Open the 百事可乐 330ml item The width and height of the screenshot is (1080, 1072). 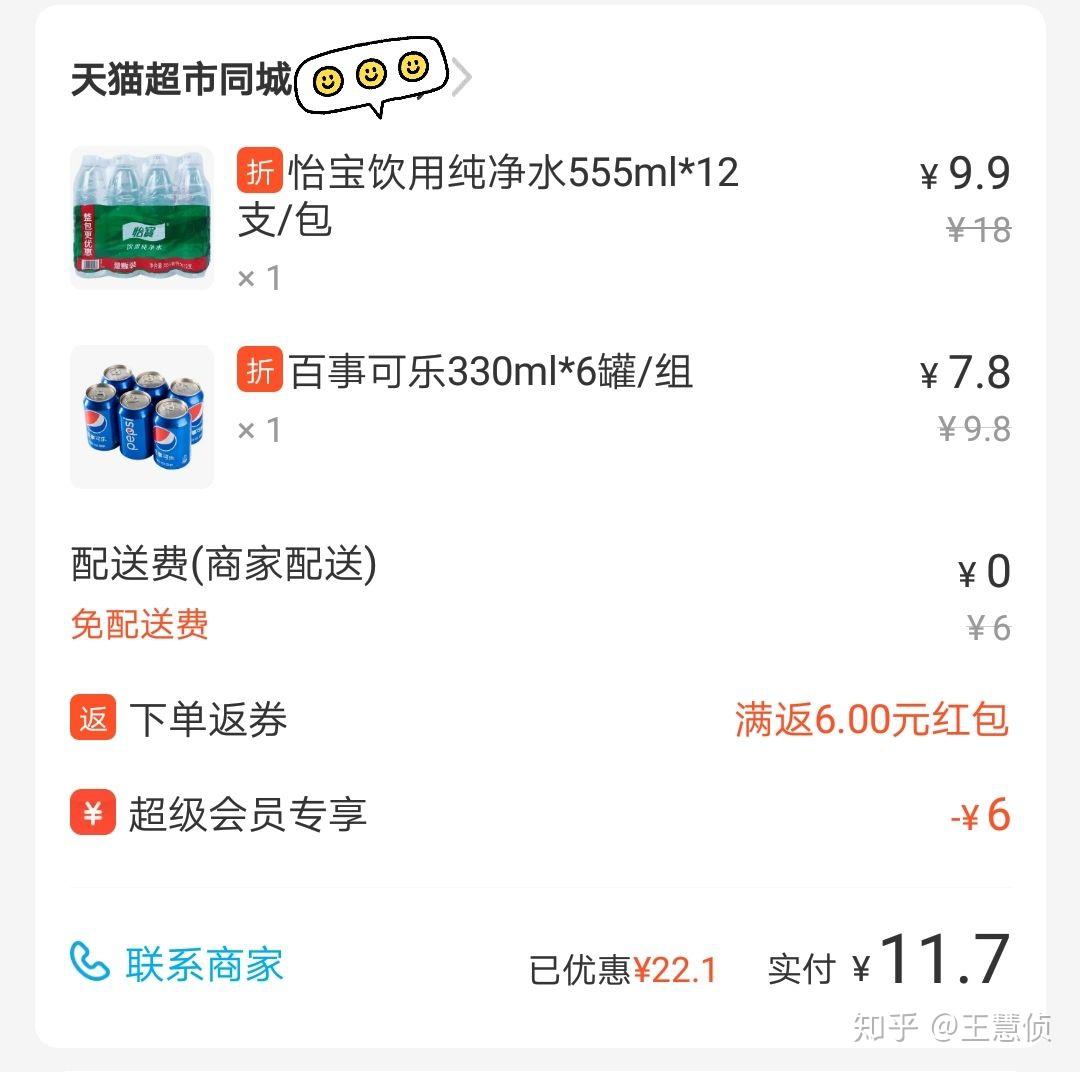[x=490, y=373]
